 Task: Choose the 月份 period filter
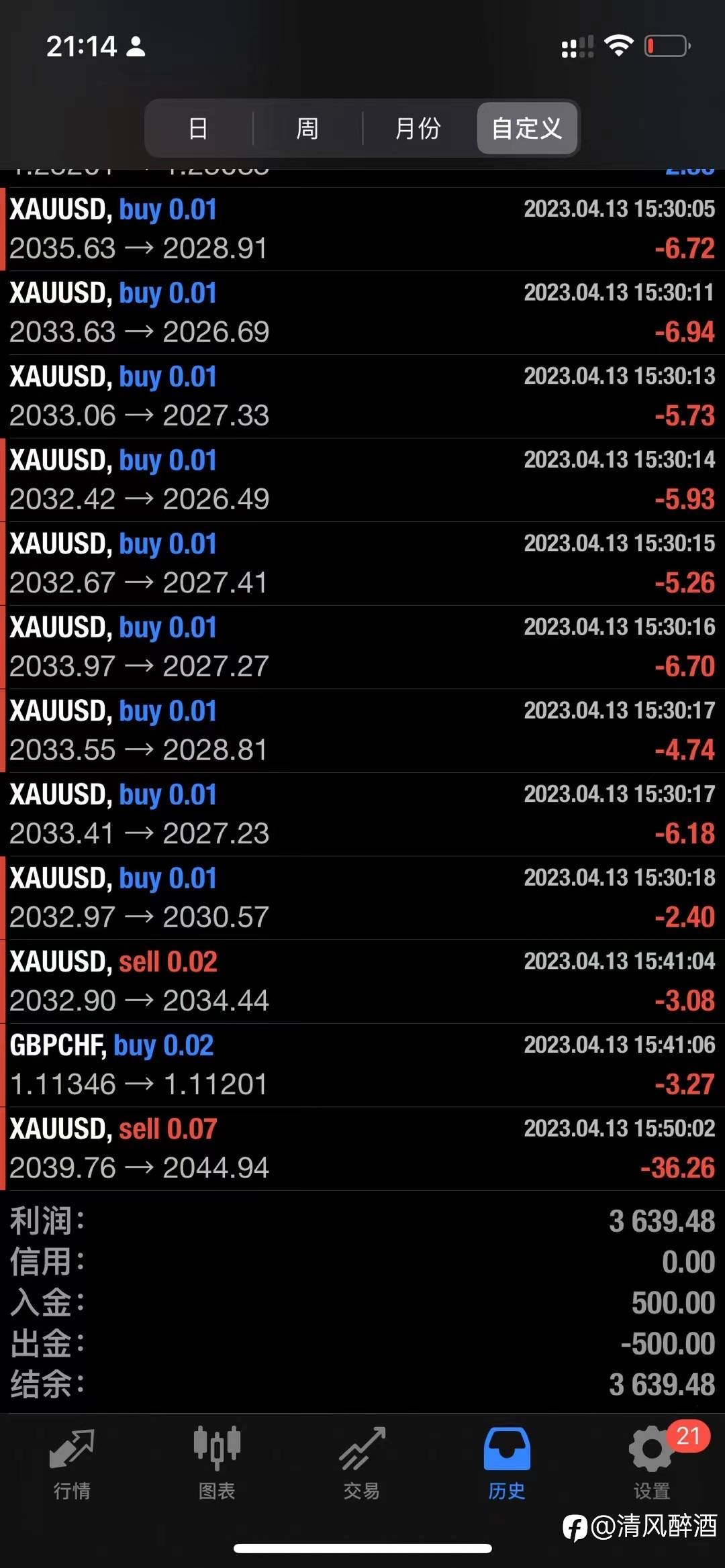418,127
